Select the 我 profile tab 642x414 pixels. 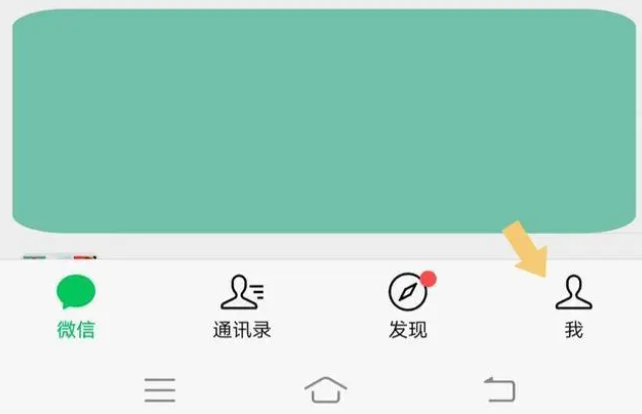(573, 305)
